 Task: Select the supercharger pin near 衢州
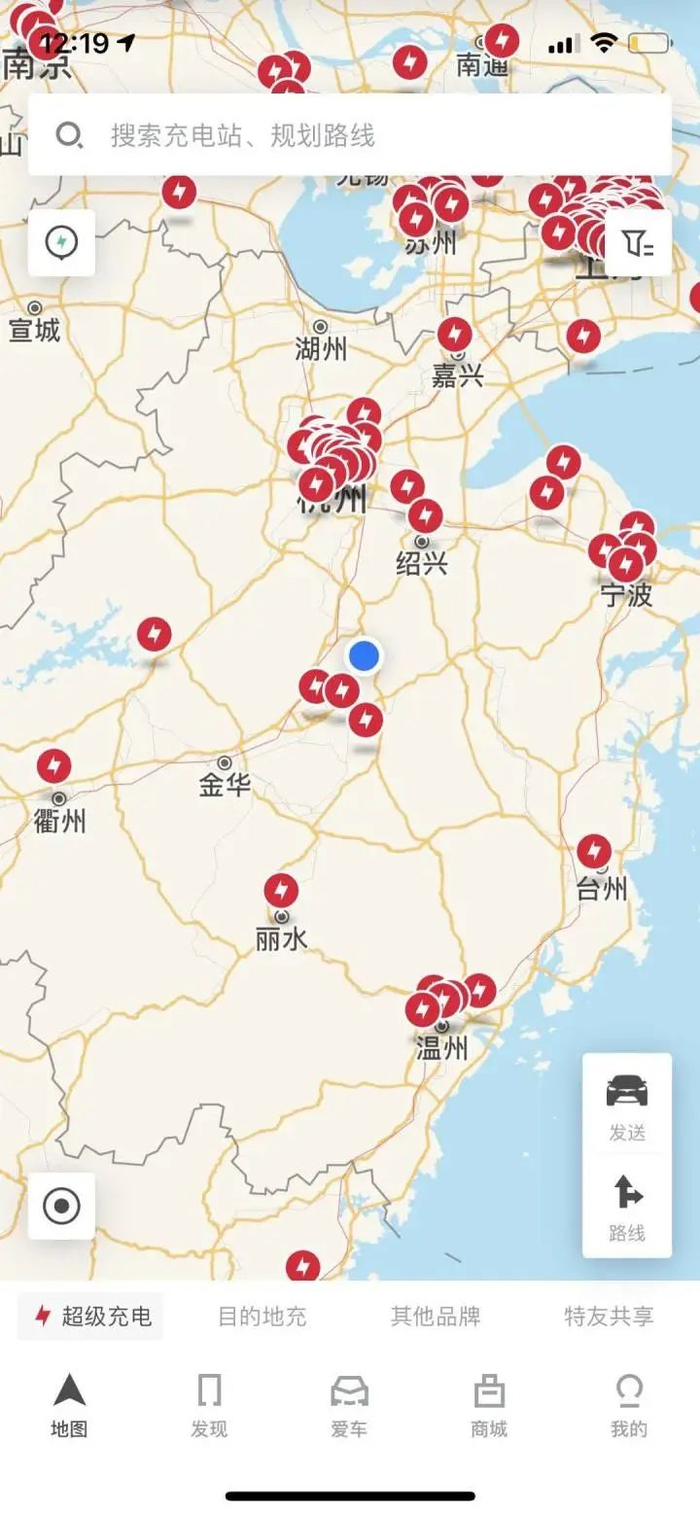54,767
